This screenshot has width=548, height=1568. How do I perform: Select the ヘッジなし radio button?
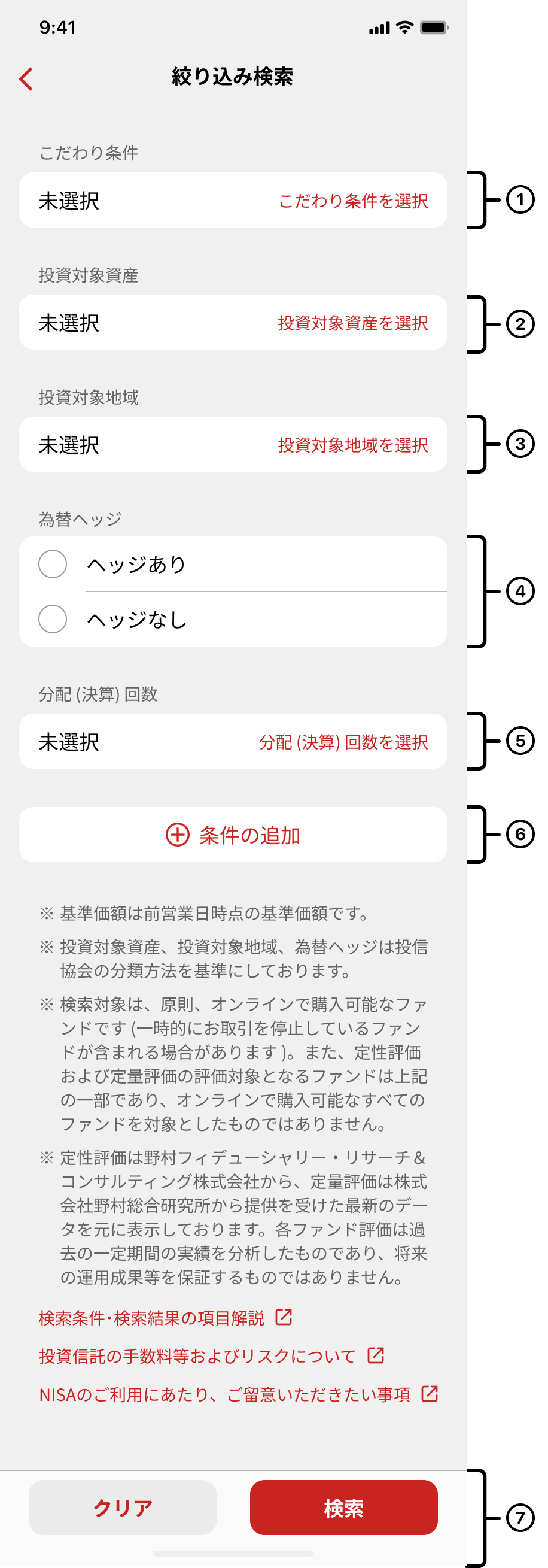[x=52, y=620]
